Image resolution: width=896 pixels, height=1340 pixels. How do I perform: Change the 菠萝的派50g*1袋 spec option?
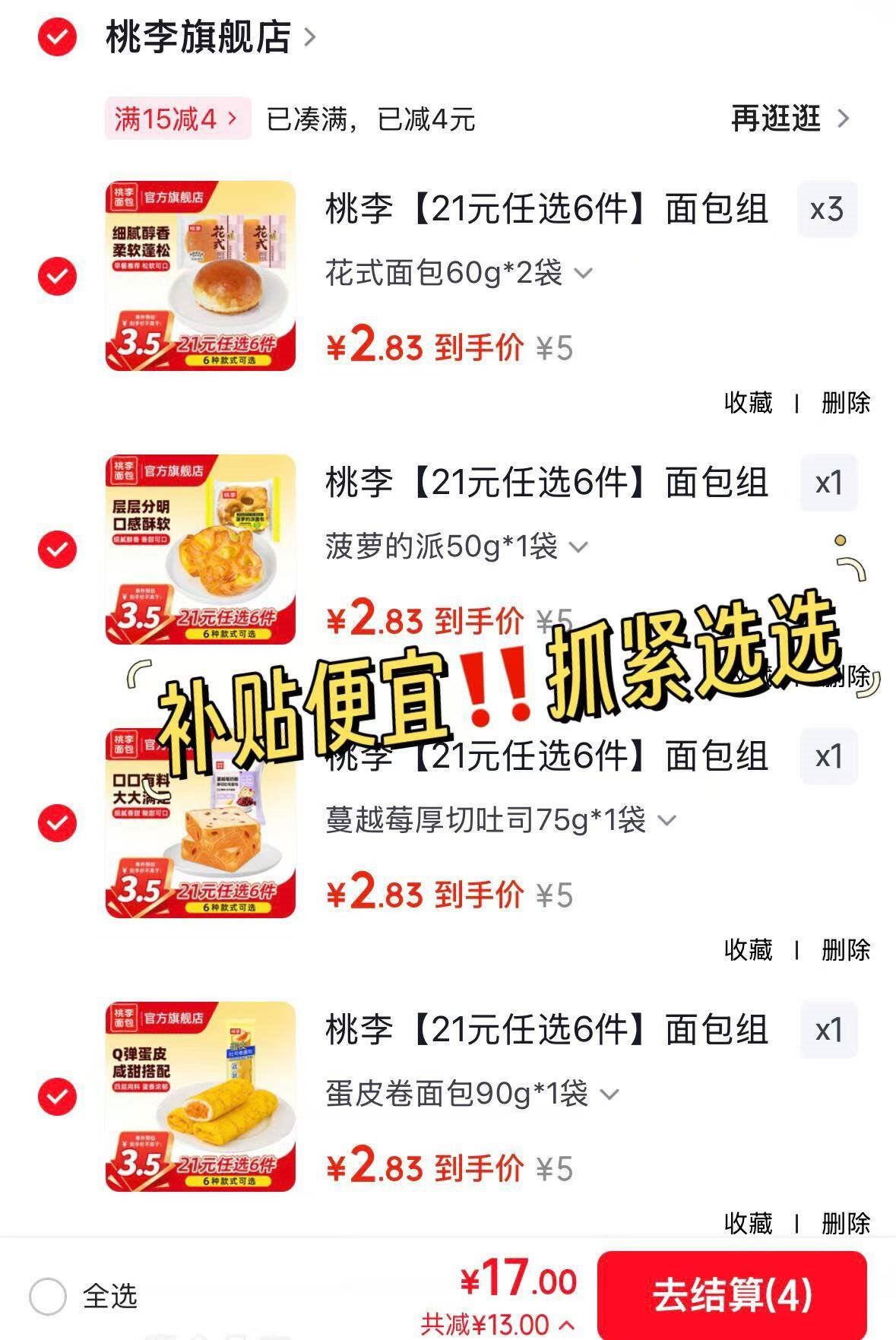(456, 546)
